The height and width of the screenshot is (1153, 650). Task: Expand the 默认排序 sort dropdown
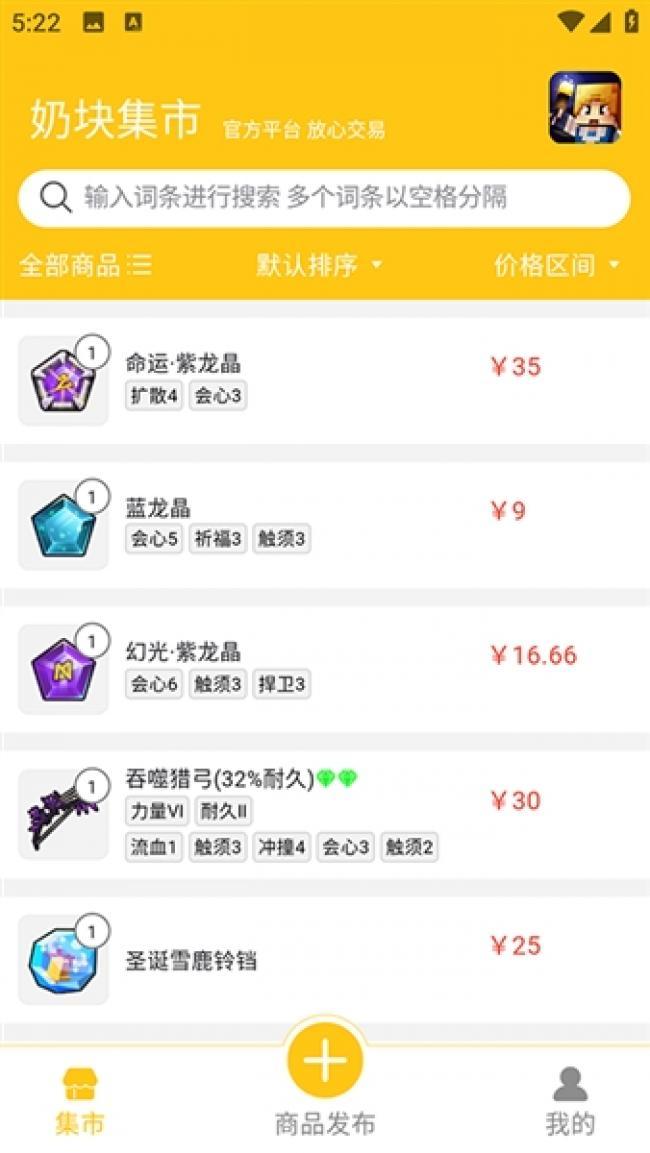click(x=319, y=265)
